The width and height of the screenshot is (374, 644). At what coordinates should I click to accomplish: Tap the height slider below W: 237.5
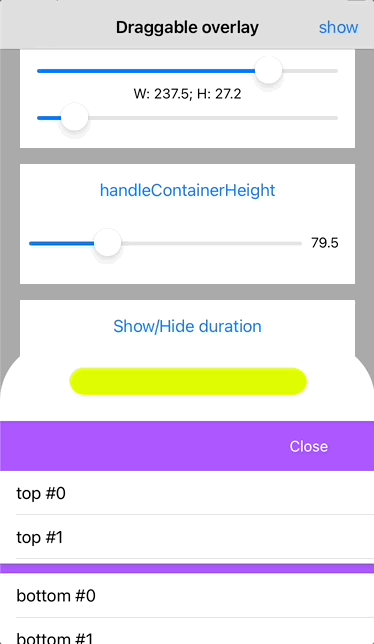click(x=187, y=118)
